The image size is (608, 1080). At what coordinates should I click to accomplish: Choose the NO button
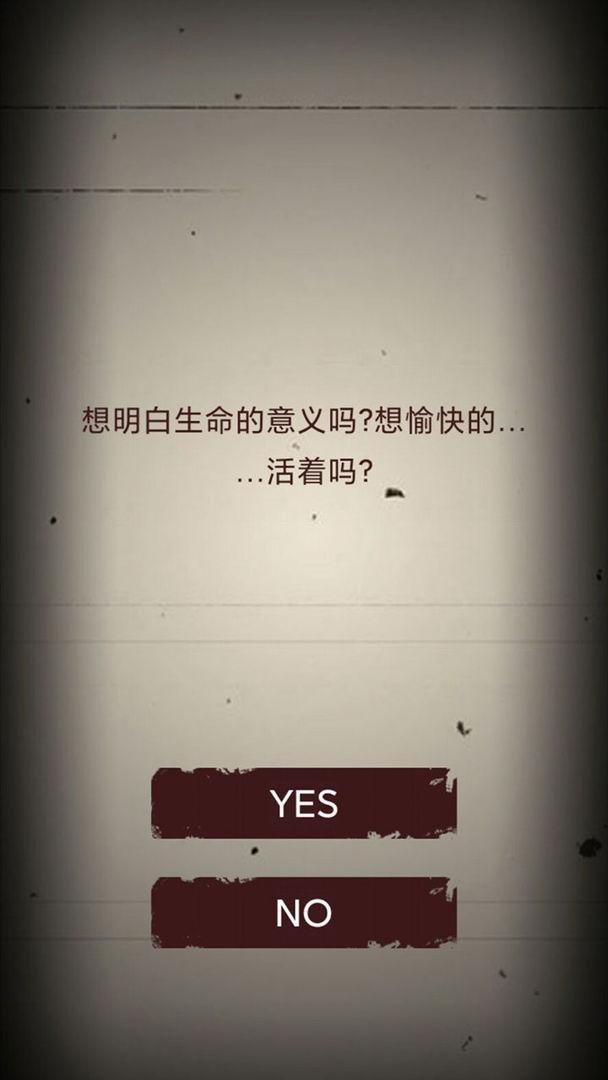tap(304, 912)
